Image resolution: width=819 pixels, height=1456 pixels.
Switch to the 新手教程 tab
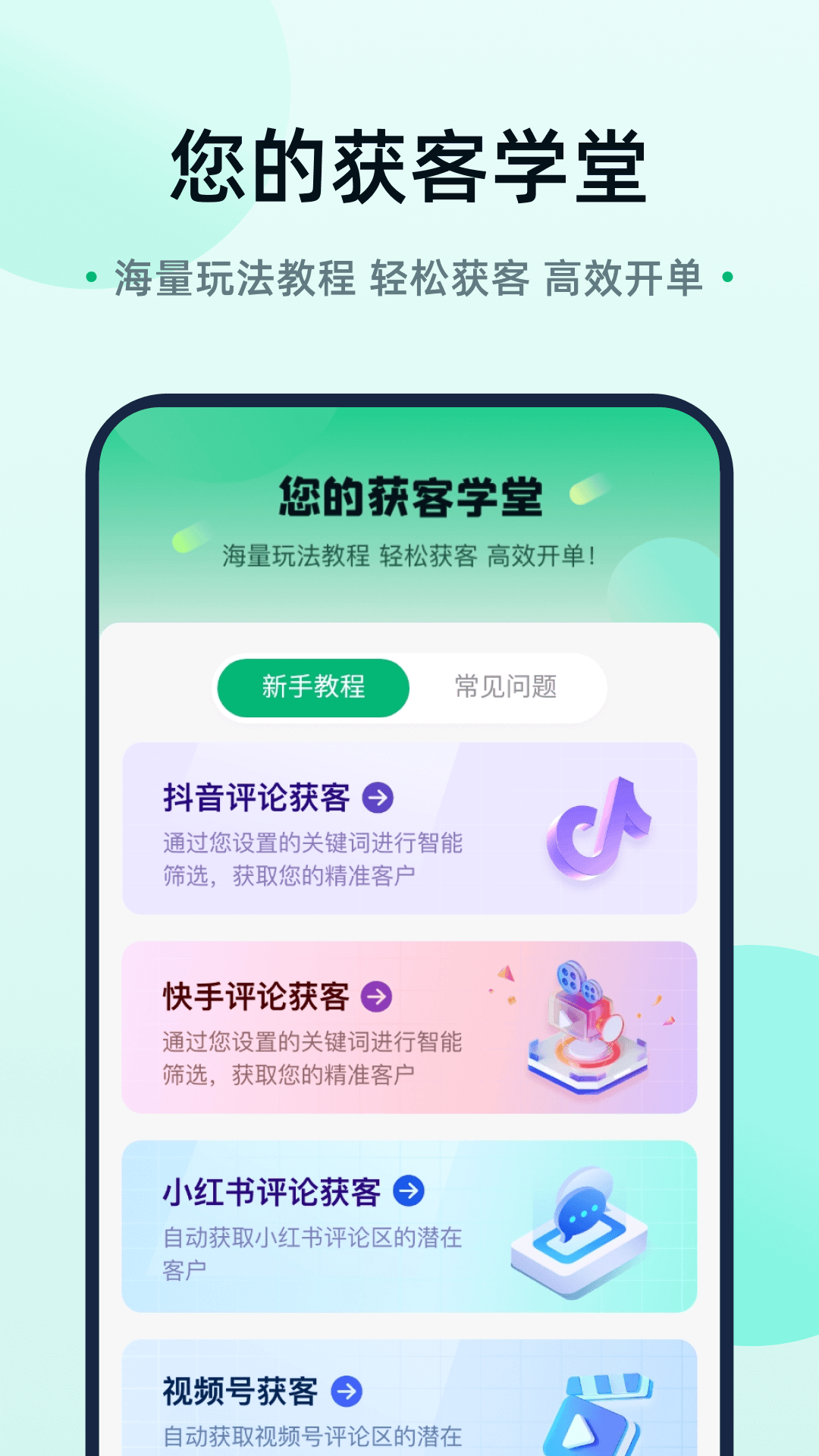point(314,687)
